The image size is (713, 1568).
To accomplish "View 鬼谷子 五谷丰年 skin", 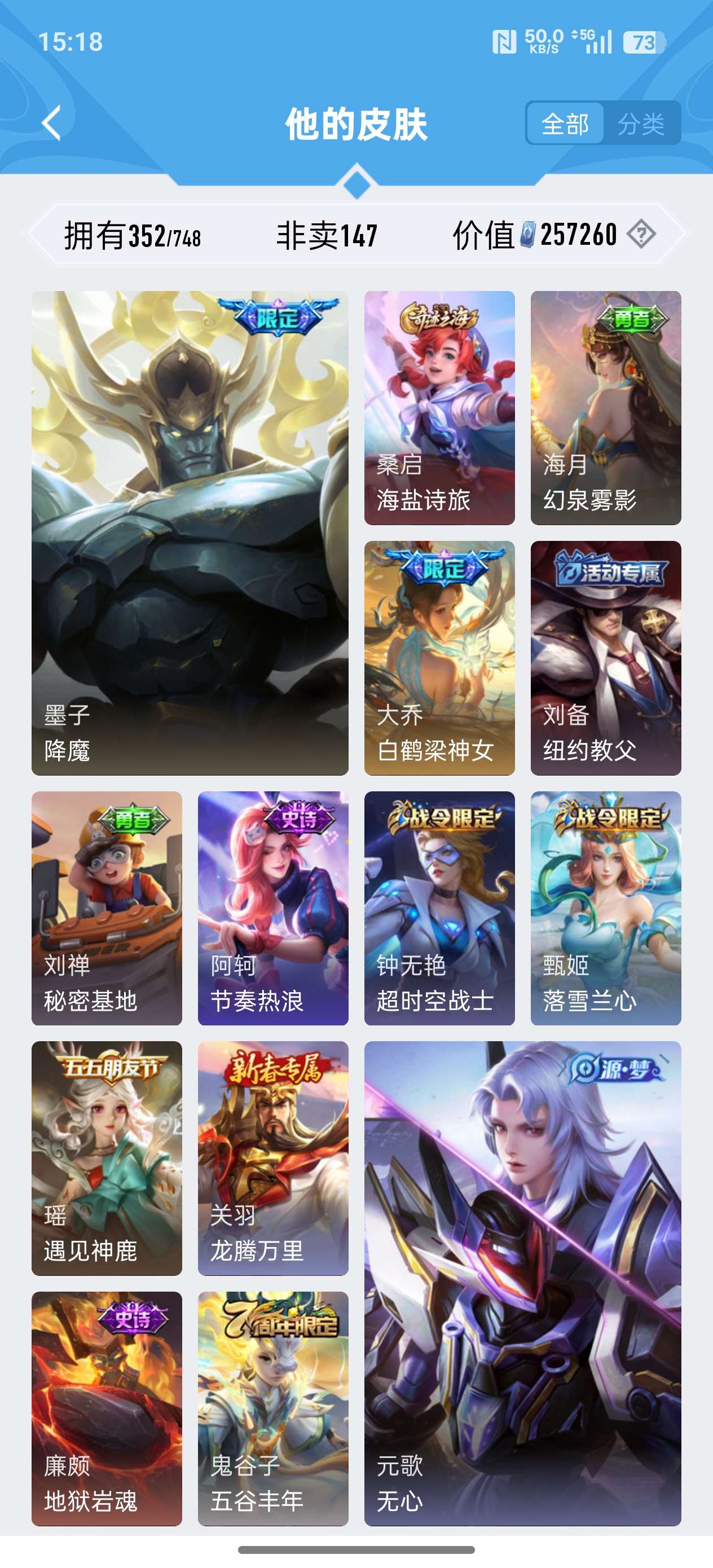I will tap(273, 1408).
